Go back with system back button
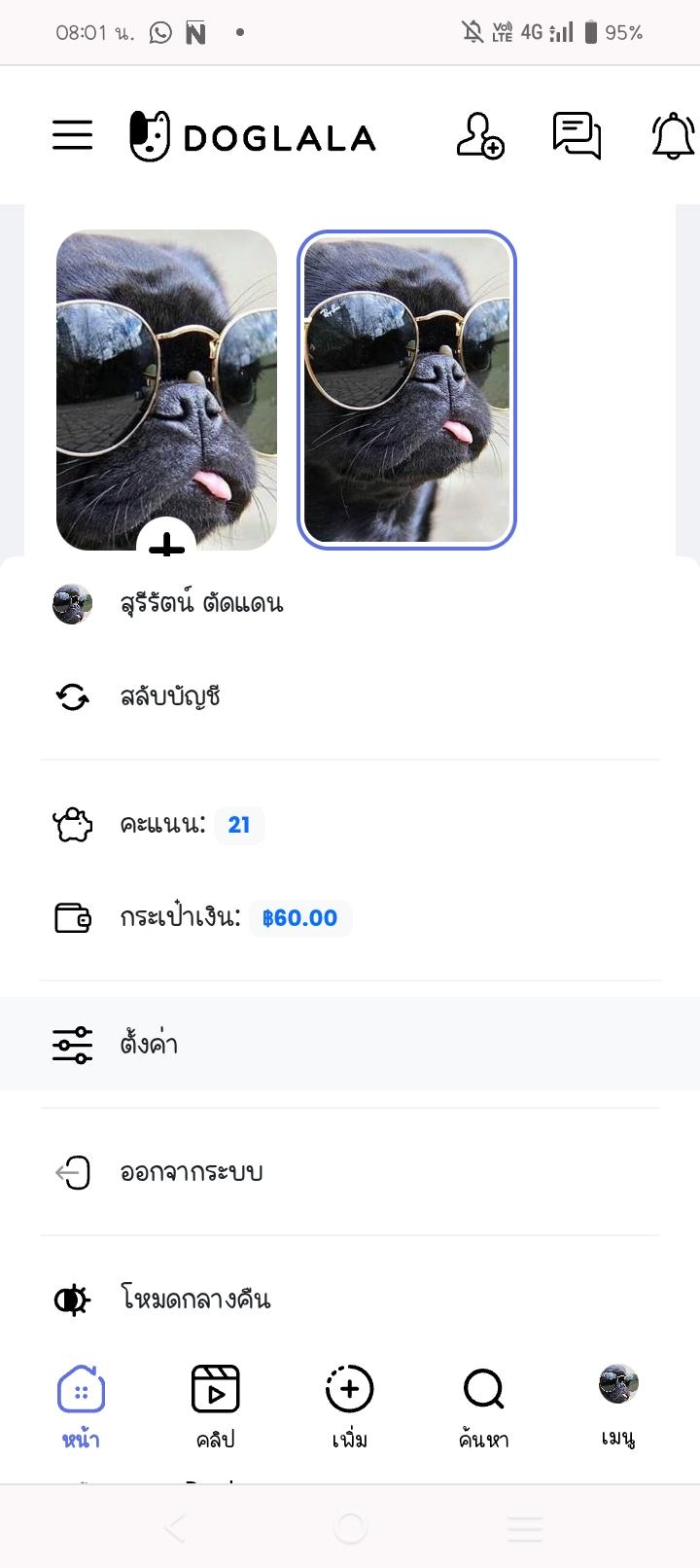Viewport: 700px width, 1568px height. 175,1529
